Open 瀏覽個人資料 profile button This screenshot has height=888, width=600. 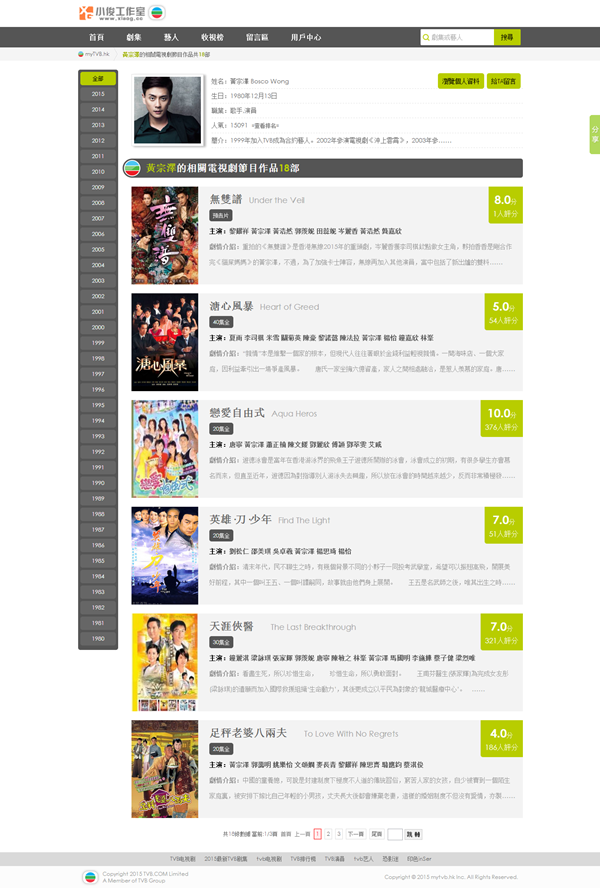460,81
